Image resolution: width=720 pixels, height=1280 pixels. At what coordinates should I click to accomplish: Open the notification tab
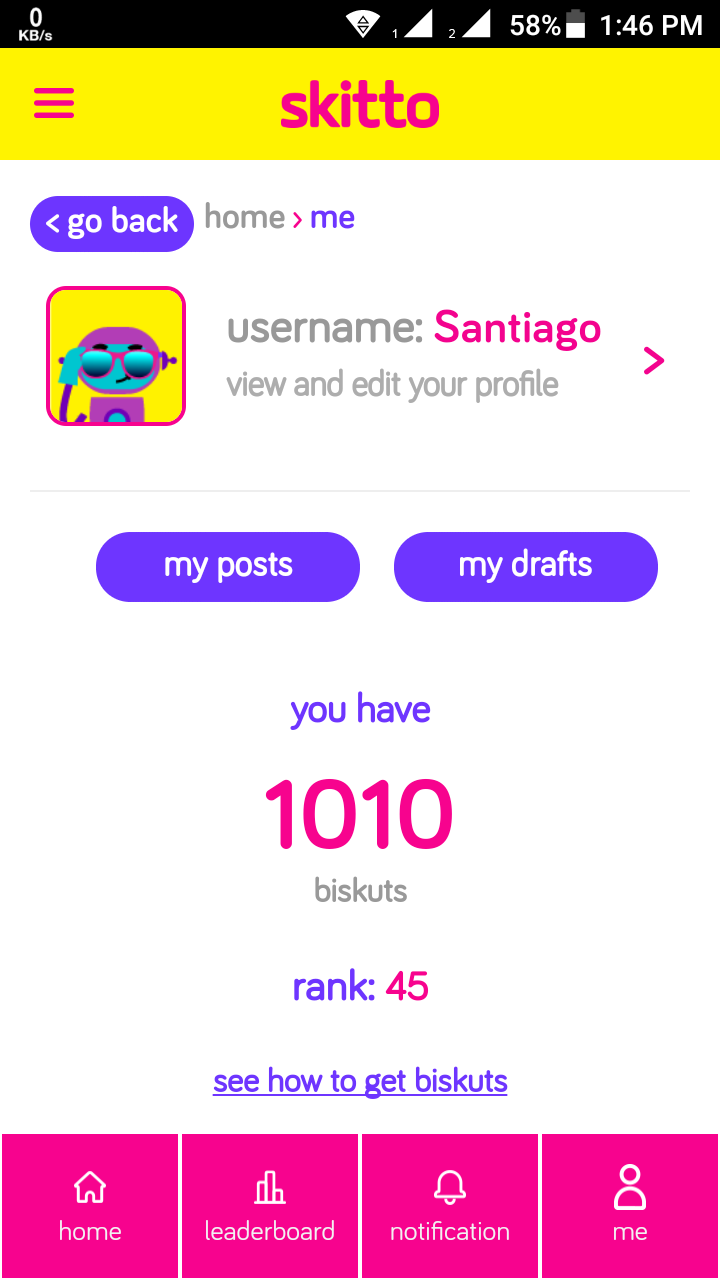(x=450, y=1206)
